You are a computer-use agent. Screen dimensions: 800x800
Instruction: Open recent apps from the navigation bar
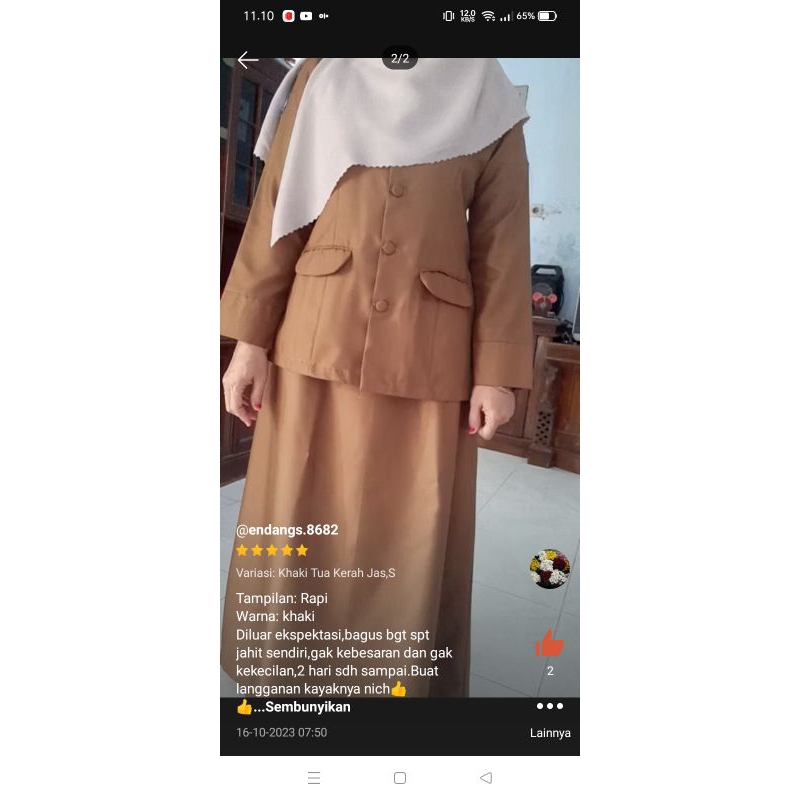coord(314,778)
